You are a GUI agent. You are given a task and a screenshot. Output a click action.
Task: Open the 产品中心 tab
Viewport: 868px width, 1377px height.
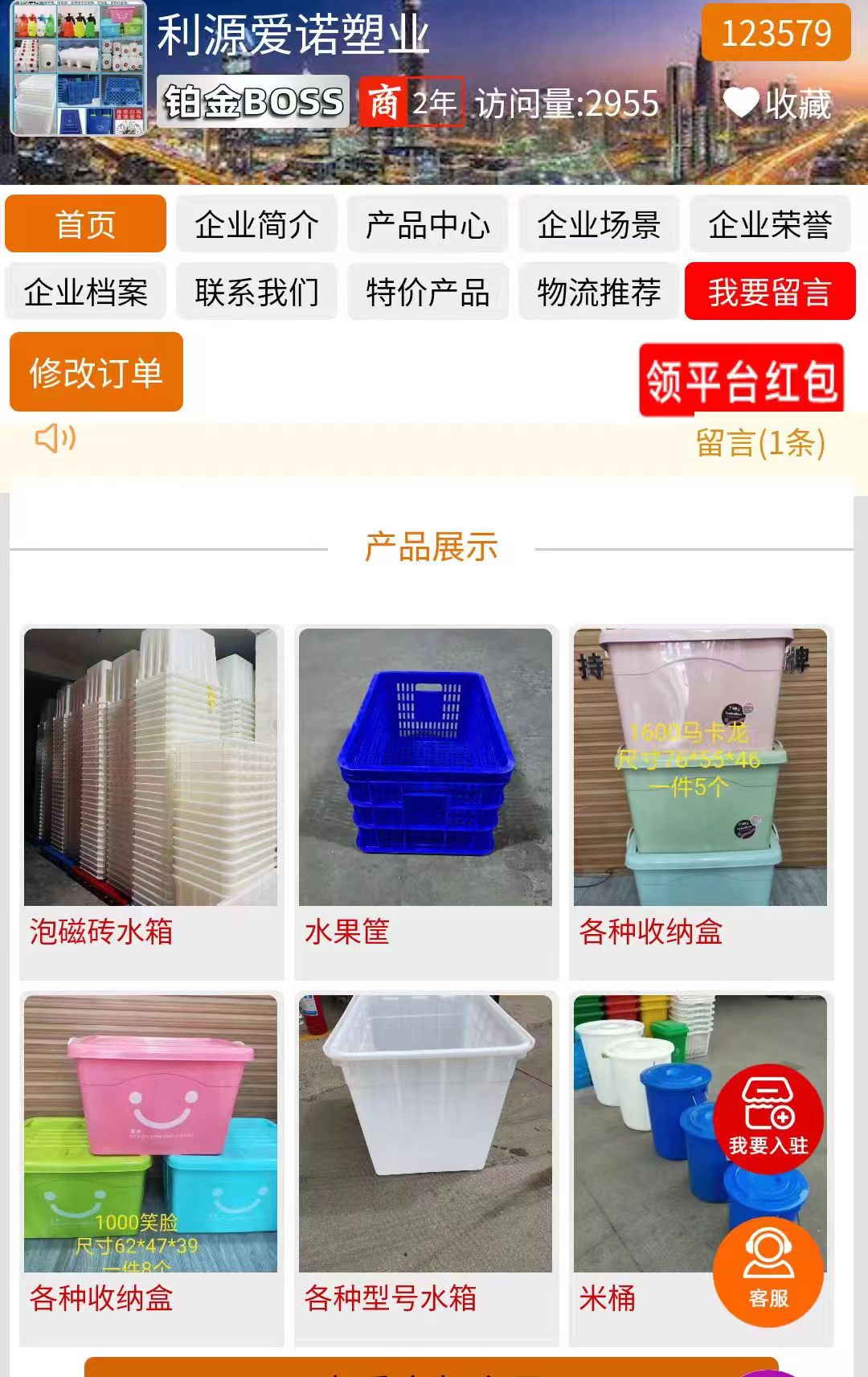click(x=428, y=224)
